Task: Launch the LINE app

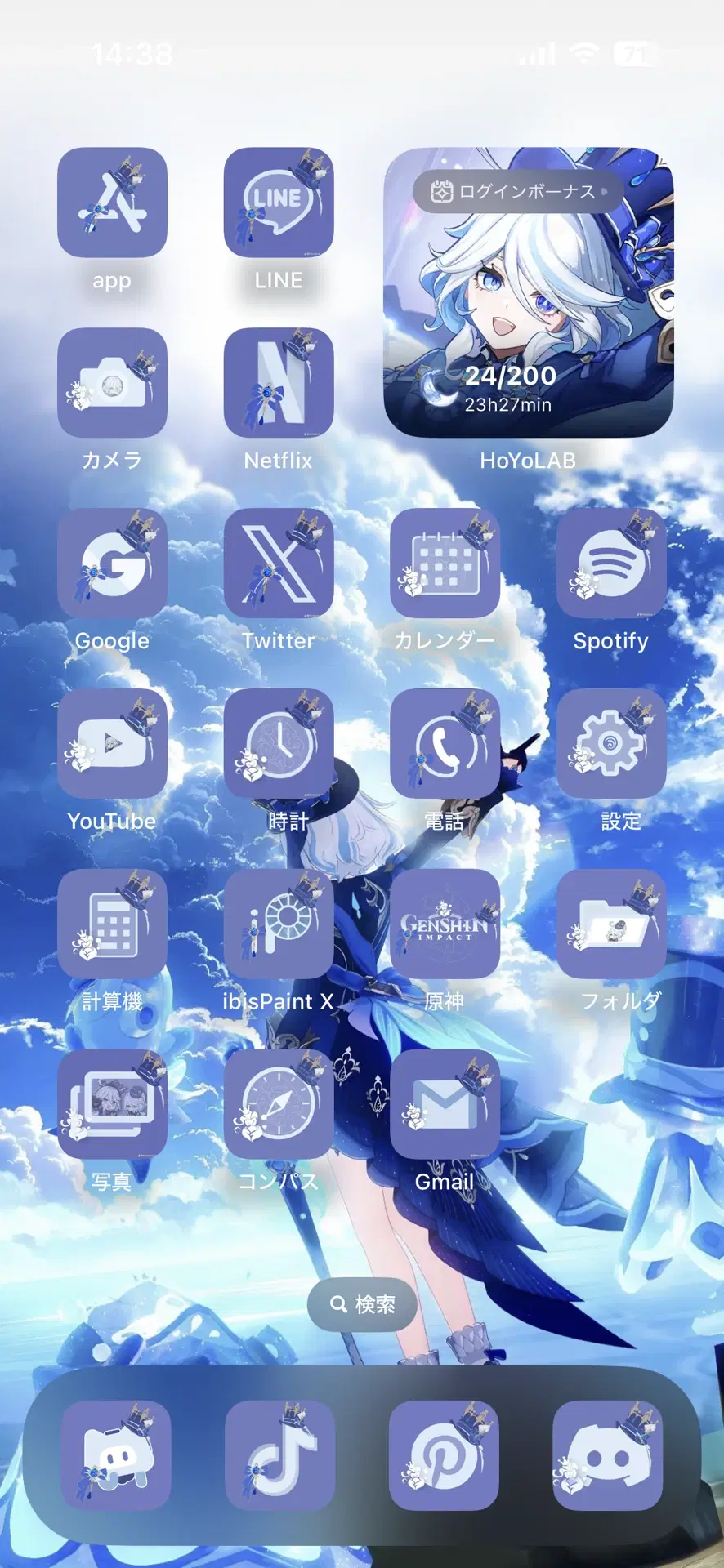Action: coord(279,203)
